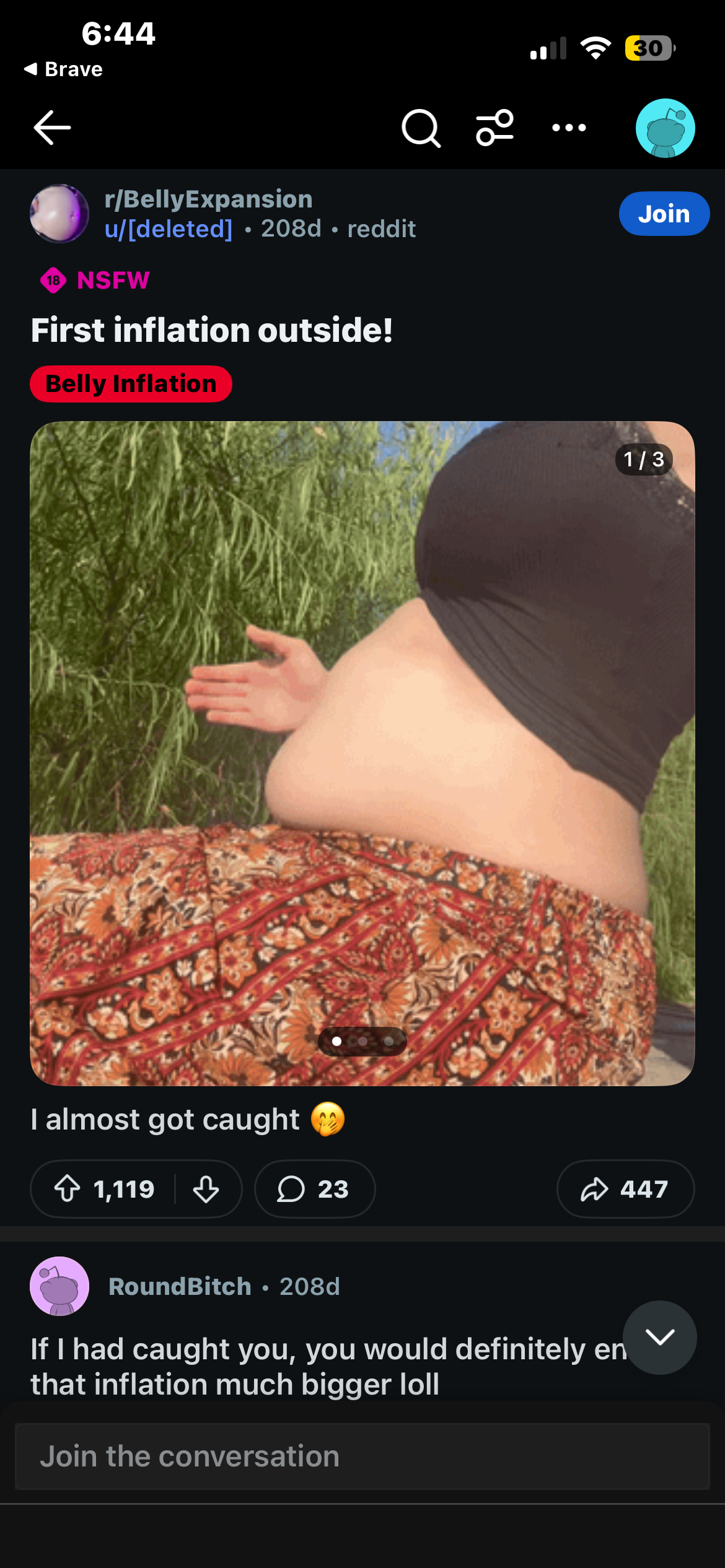Open the subreddit avatar icon
The image size is (725, 1568).
[x=59, y=214]
